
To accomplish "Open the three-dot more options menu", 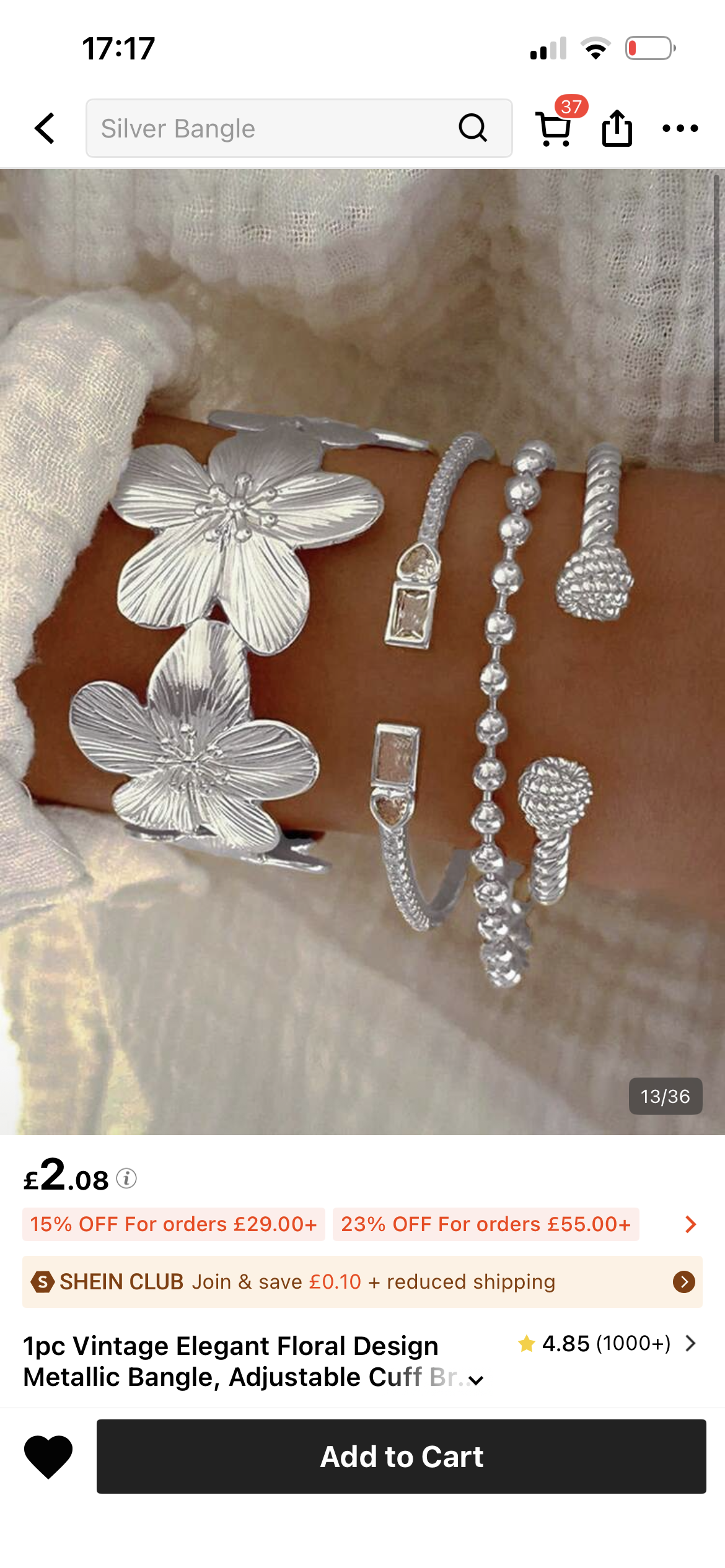I will (x=680, y=129).
